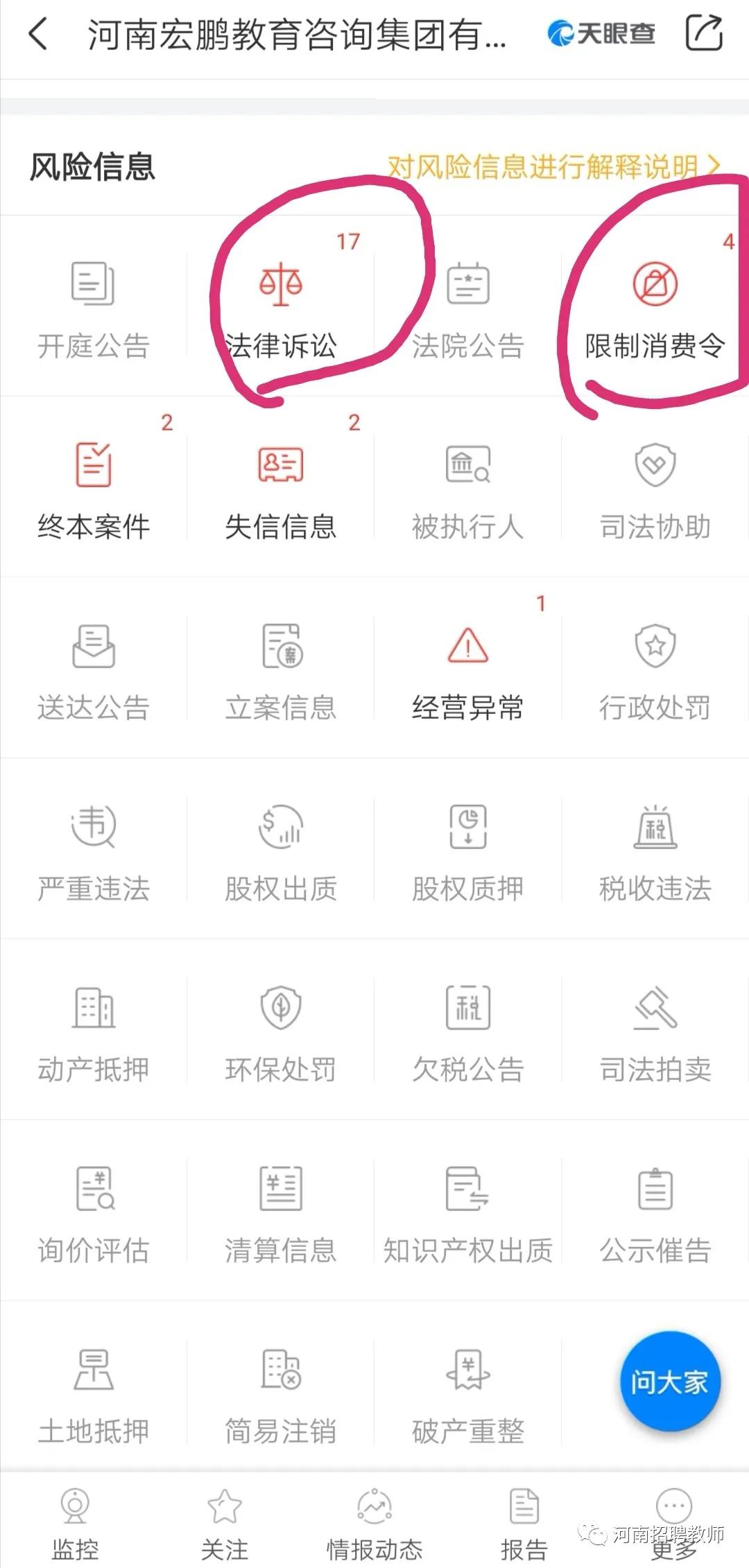Image resolution: width=749 pixels, height=1568 pixels.
Task: Open 法律诉讼 legal litigation records
Action: click(x=279, y=305)
